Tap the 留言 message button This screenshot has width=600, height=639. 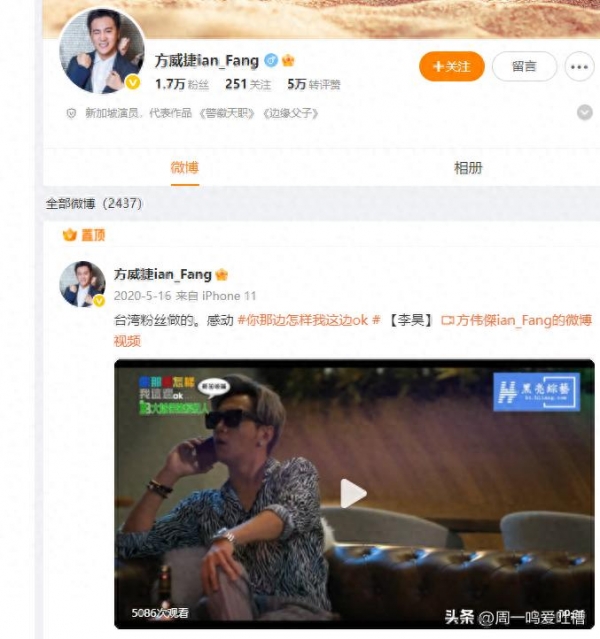point(524,66)
